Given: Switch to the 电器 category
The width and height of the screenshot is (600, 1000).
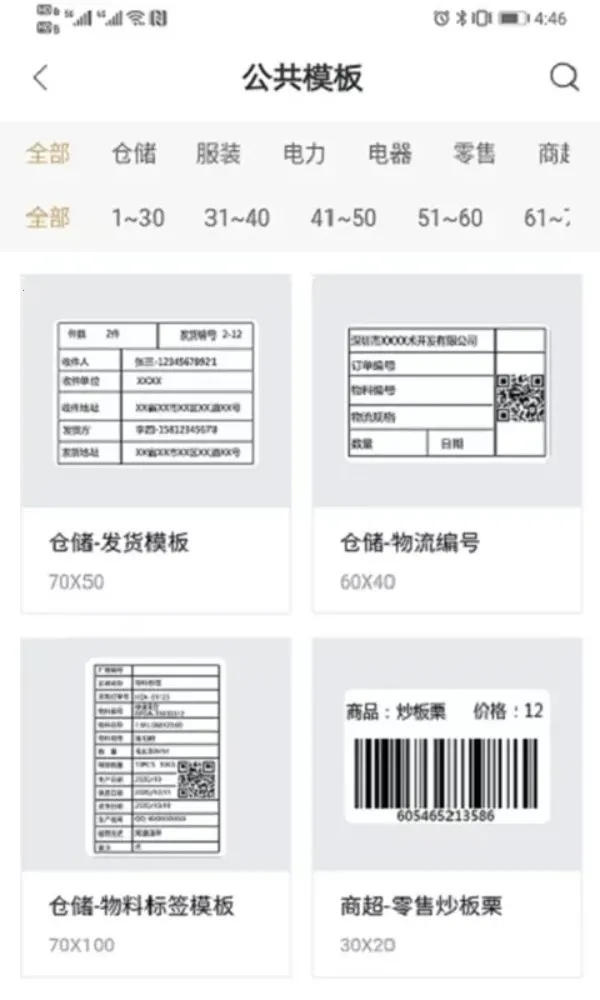Looking at the screenshot, I should (390, 154).
